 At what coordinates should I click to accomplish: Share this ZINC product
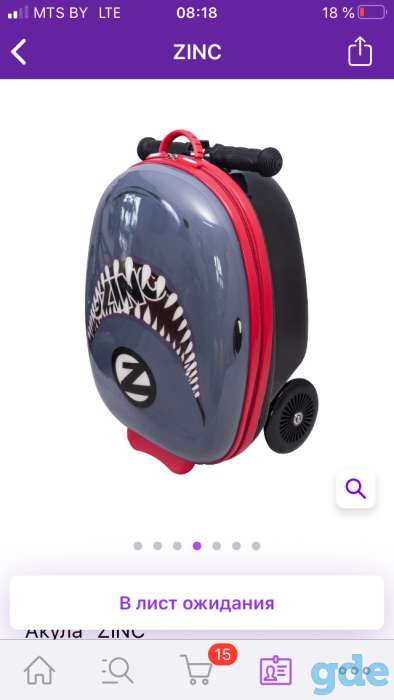pos(360,52)
